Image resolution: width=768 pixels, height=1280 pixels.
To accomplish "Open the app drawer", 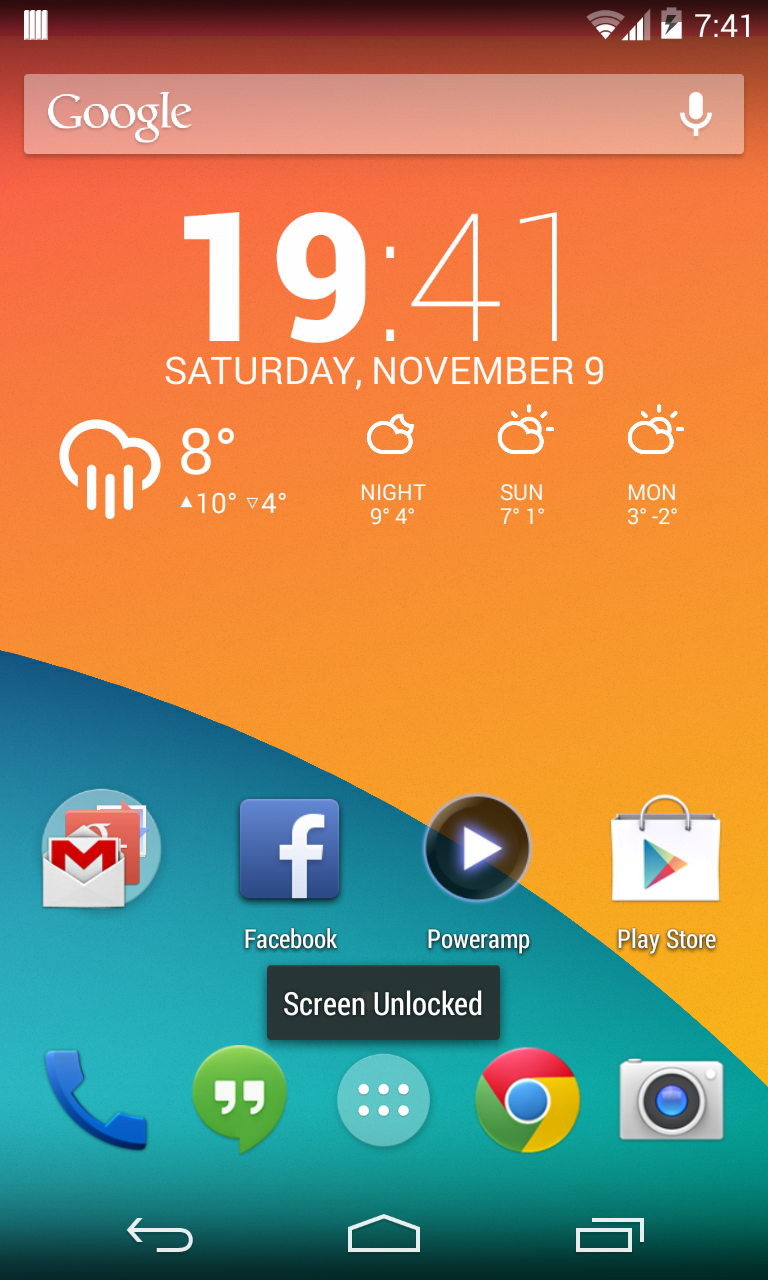I will tap(384, 1099).
